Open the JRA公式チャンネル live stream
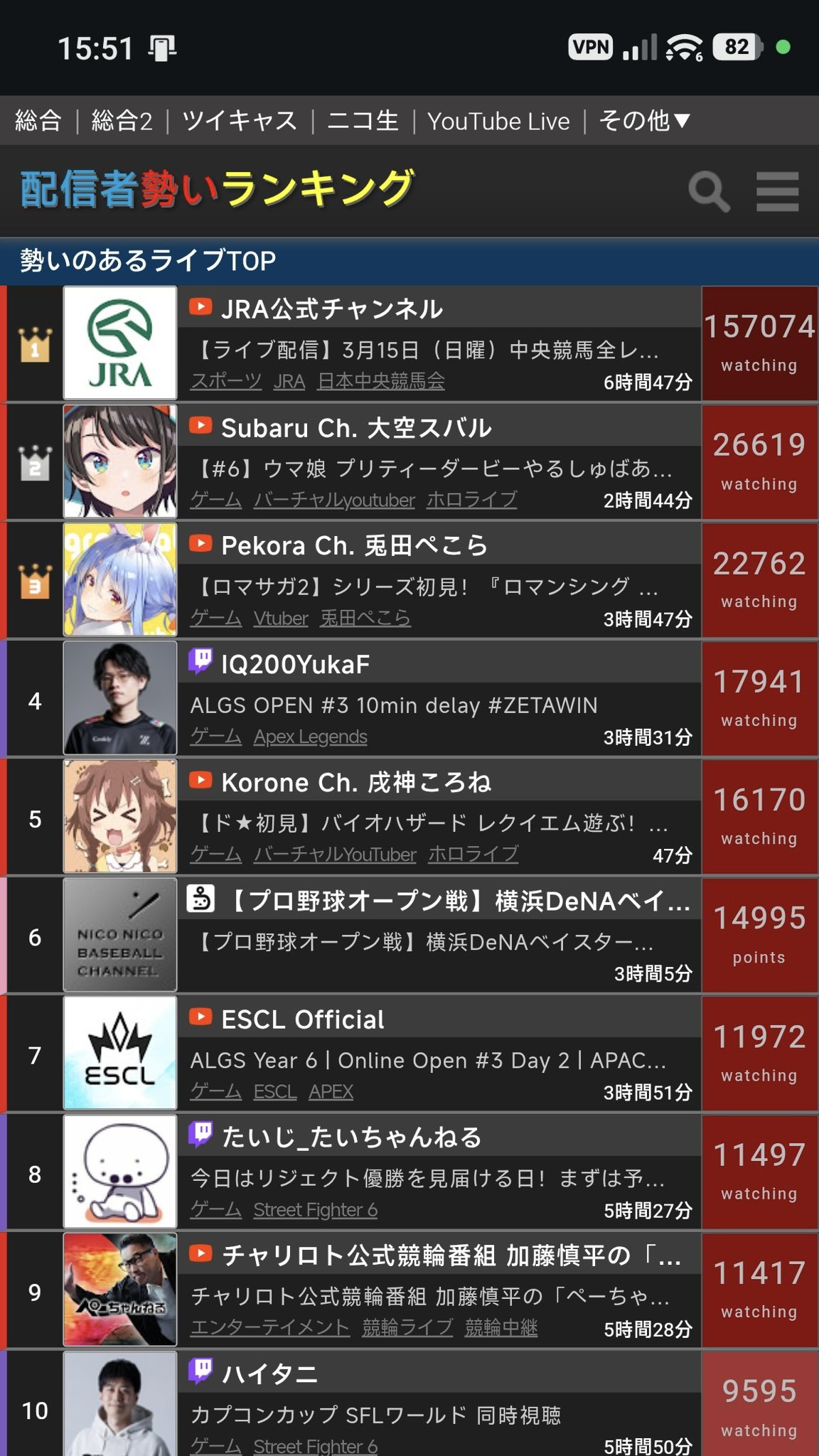This screenshot has height=1456, width=819. (332, 309)
